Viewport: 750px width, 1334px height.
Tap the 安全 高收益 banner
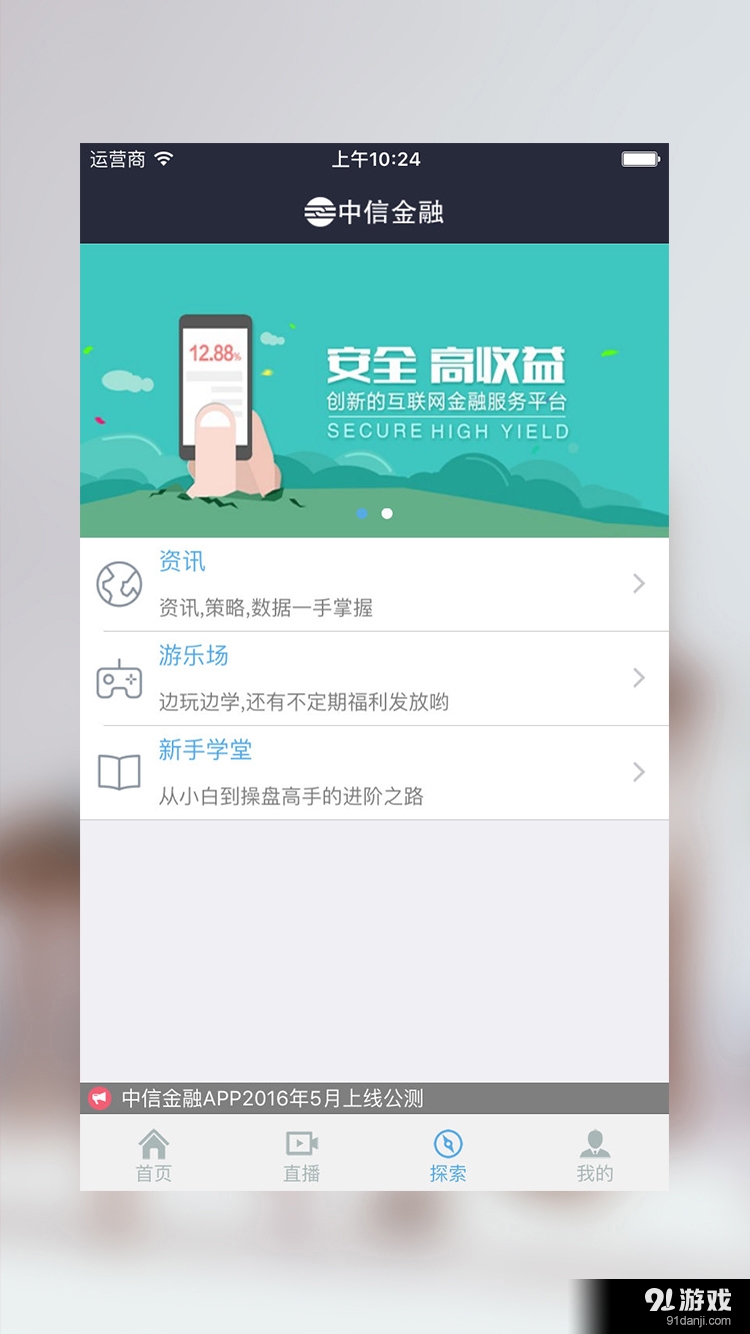click(374, 390)
